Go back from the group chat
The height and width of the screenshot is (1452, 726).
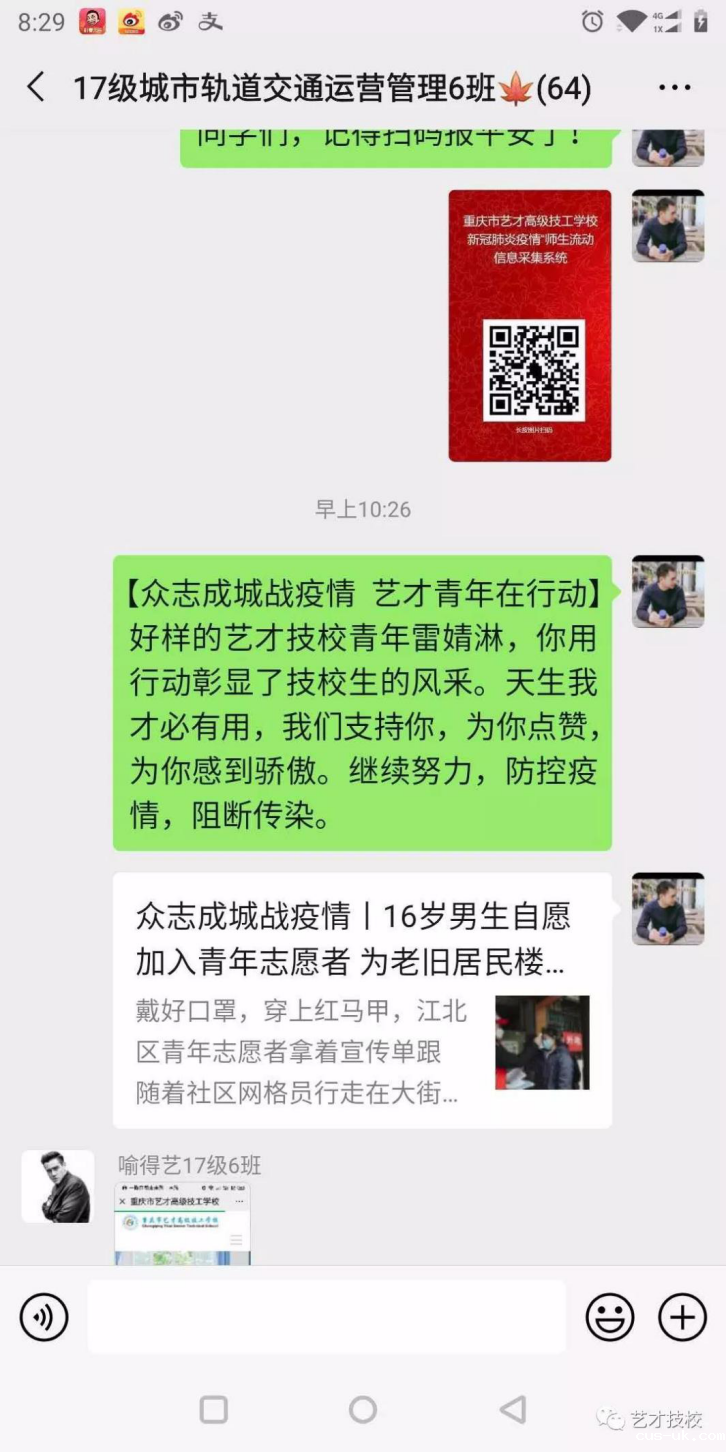[x=36, y=88]
